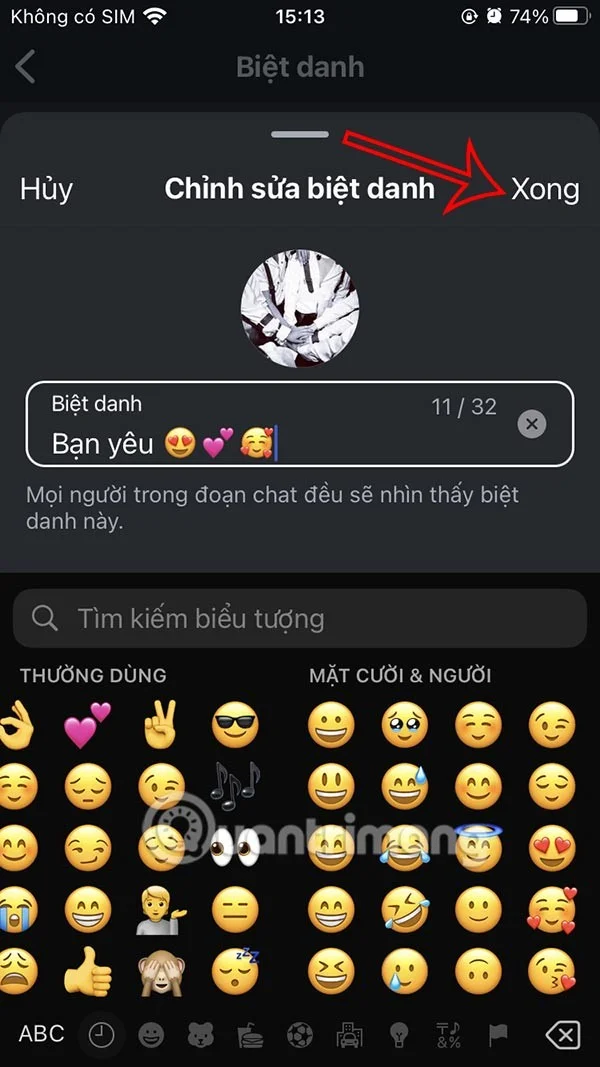Jump to the flags emoji category
600x1067 pixels.
coord(497,1035)
